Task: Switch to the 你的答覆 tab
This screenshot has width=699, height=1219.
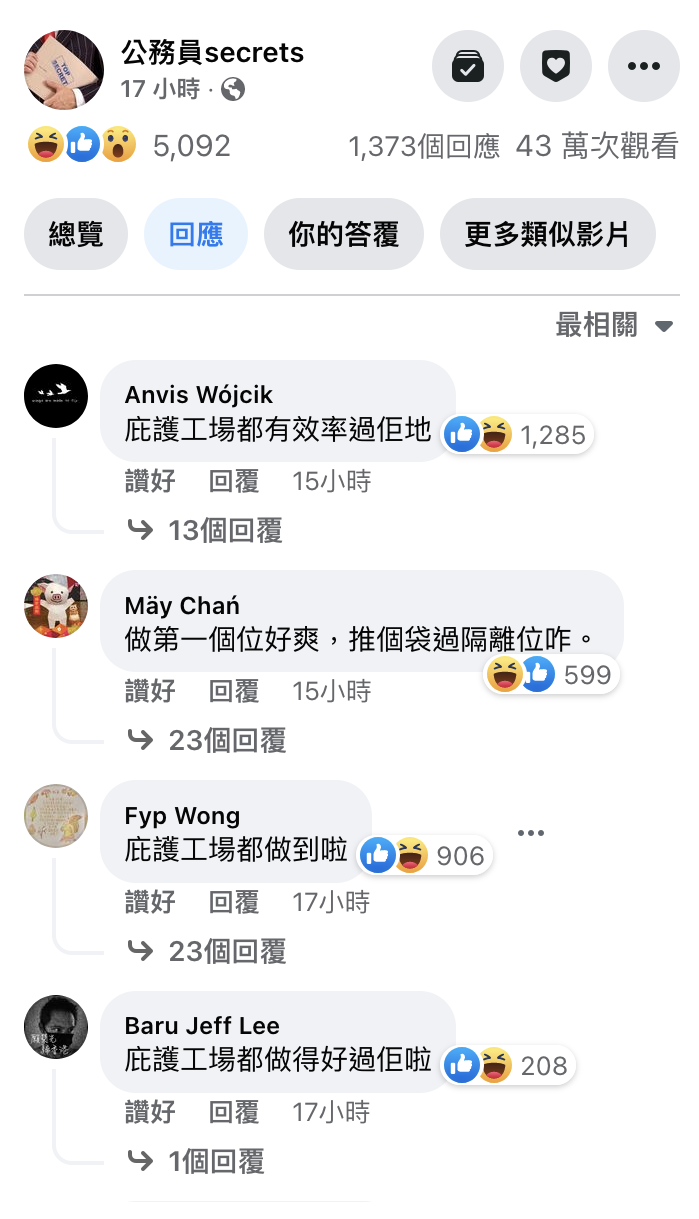Action: (343, 234)
